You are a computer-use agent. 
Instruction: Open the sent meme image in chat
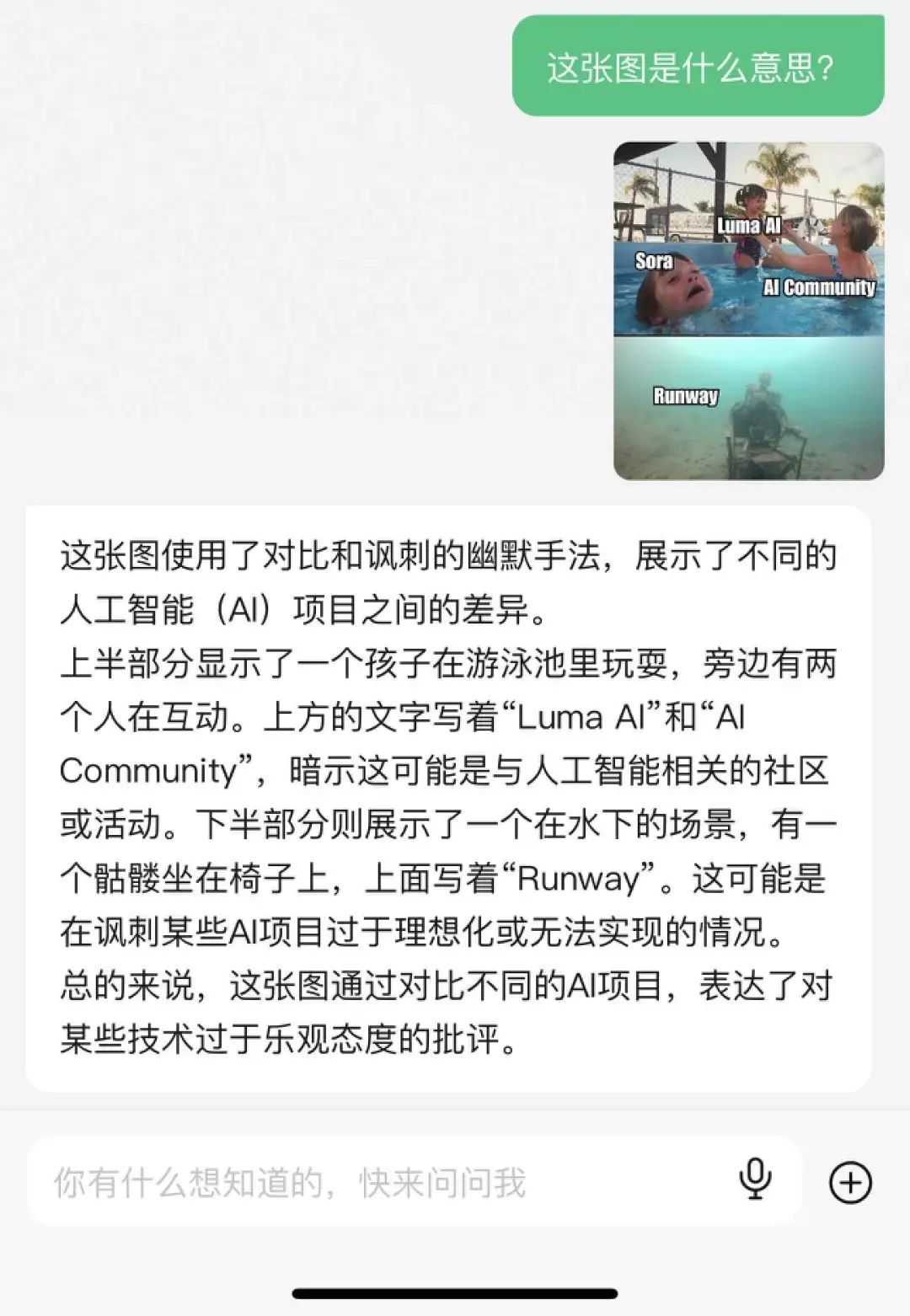(x=748, y=311)
